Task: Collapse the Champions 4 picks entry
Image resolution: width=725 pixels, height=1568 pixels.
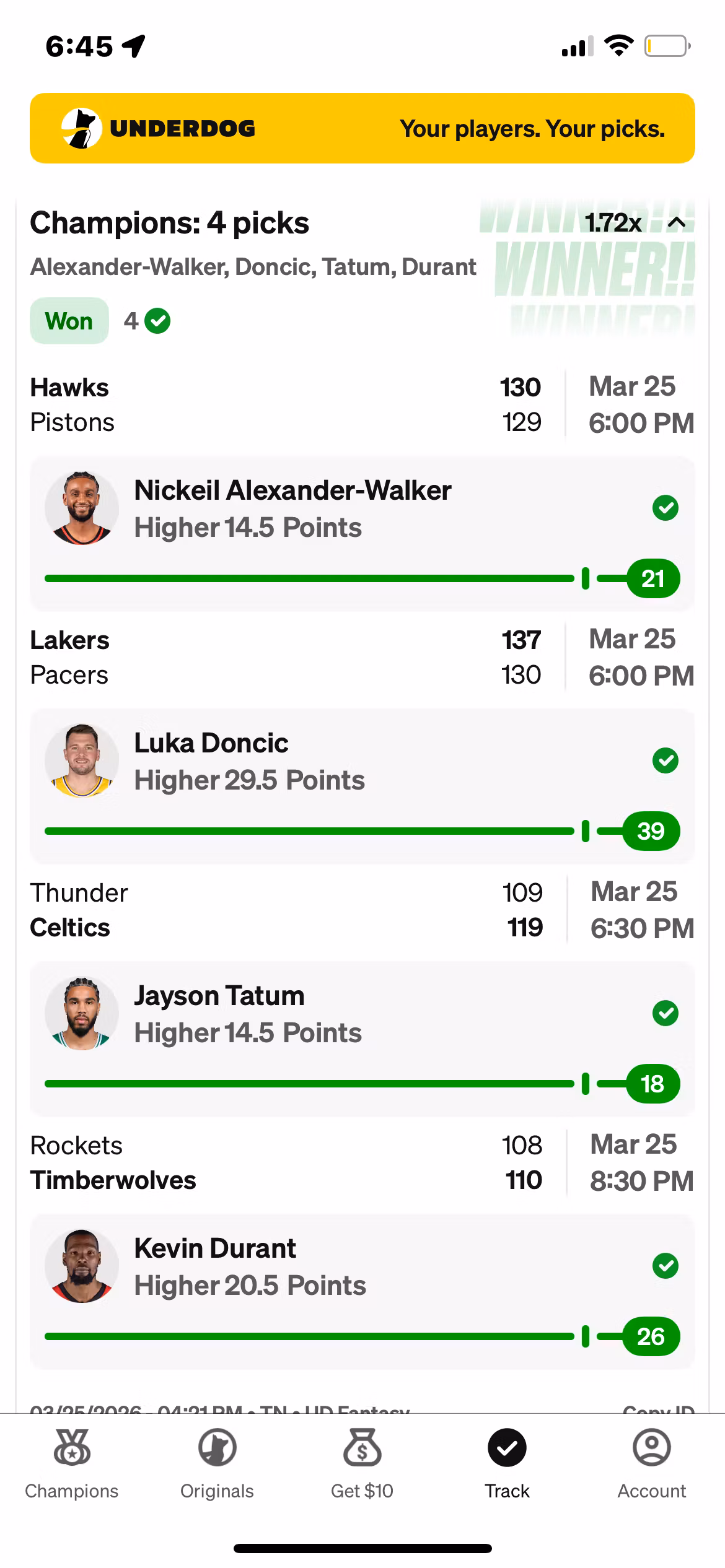Action: pyautogui.click(x=677, y=222)
